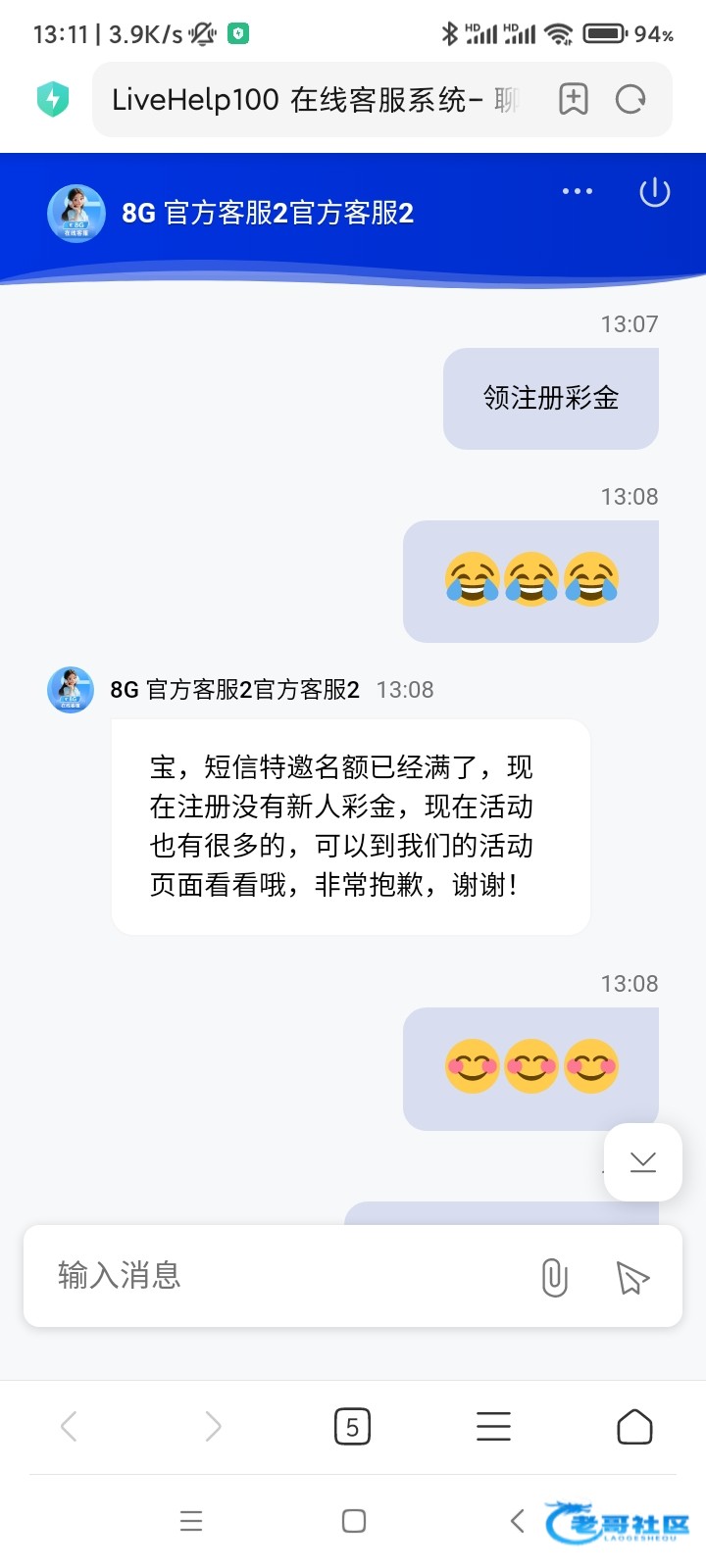Open the browser hamburger menu
This screenshot has width=706, height=1568.
click(x=493, y=1426)
